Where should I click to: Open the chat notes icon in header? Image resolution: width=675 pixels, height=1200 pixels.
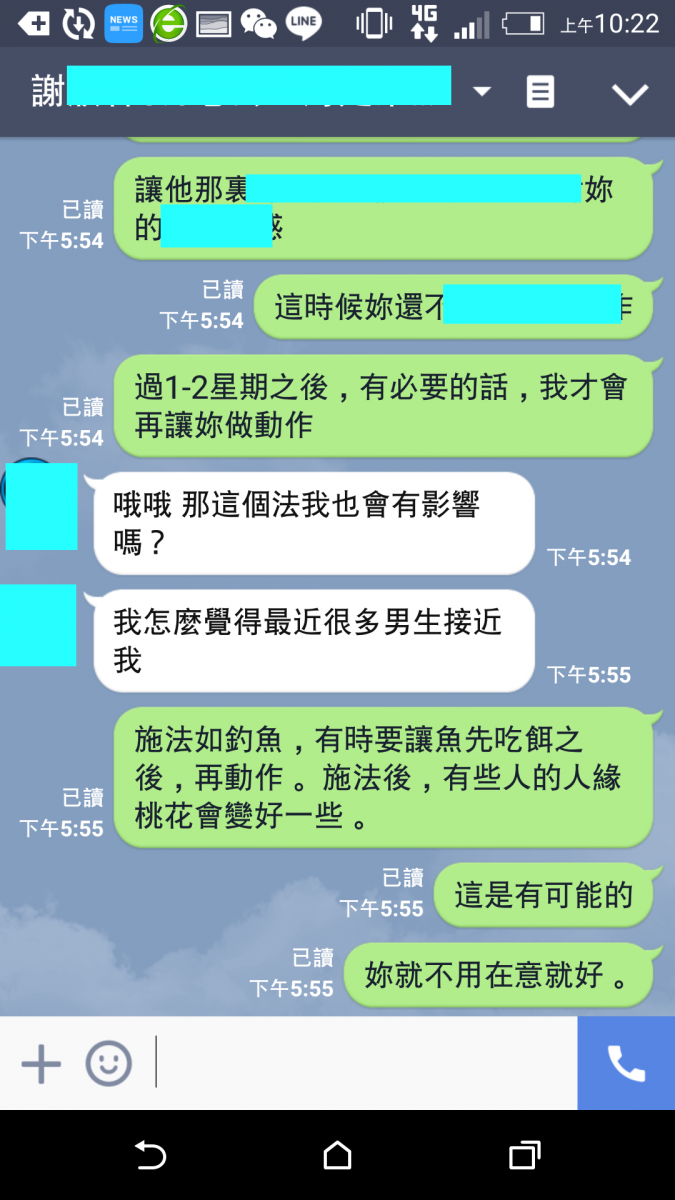click(x=540, y=93)
